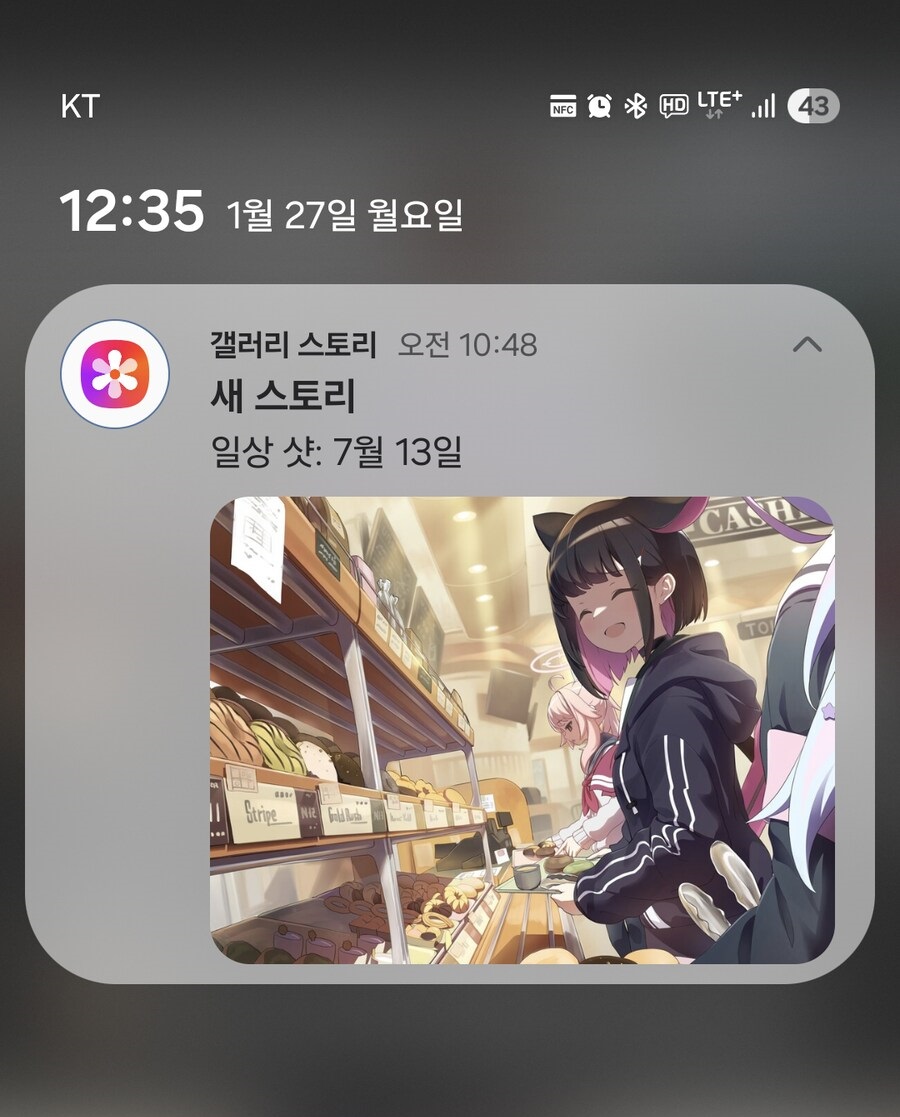Open the 새 스토리 notification

tap(283, 398)
